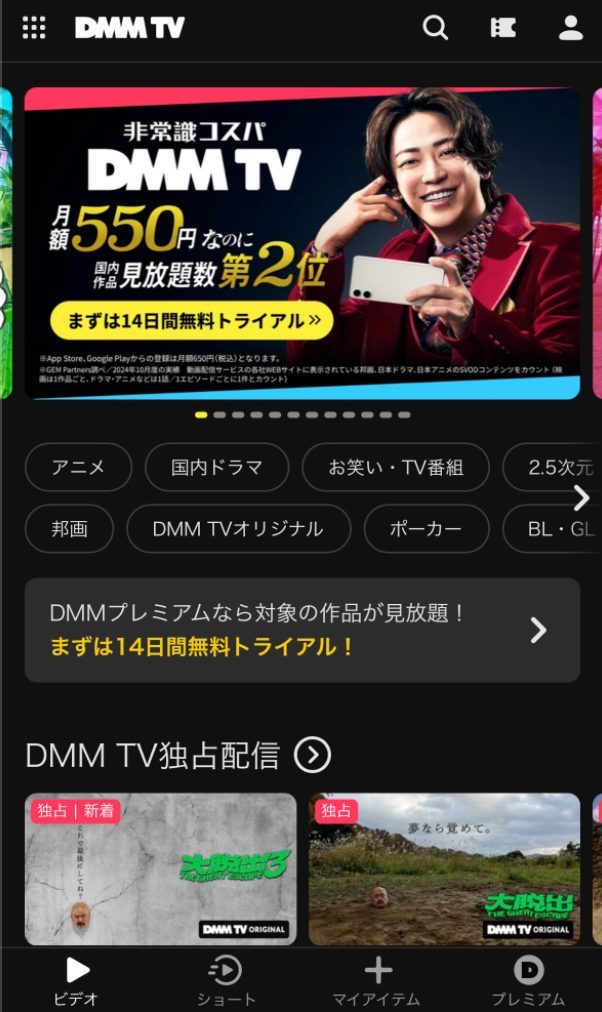Go to the ビデオ tab

click(76, 980)
